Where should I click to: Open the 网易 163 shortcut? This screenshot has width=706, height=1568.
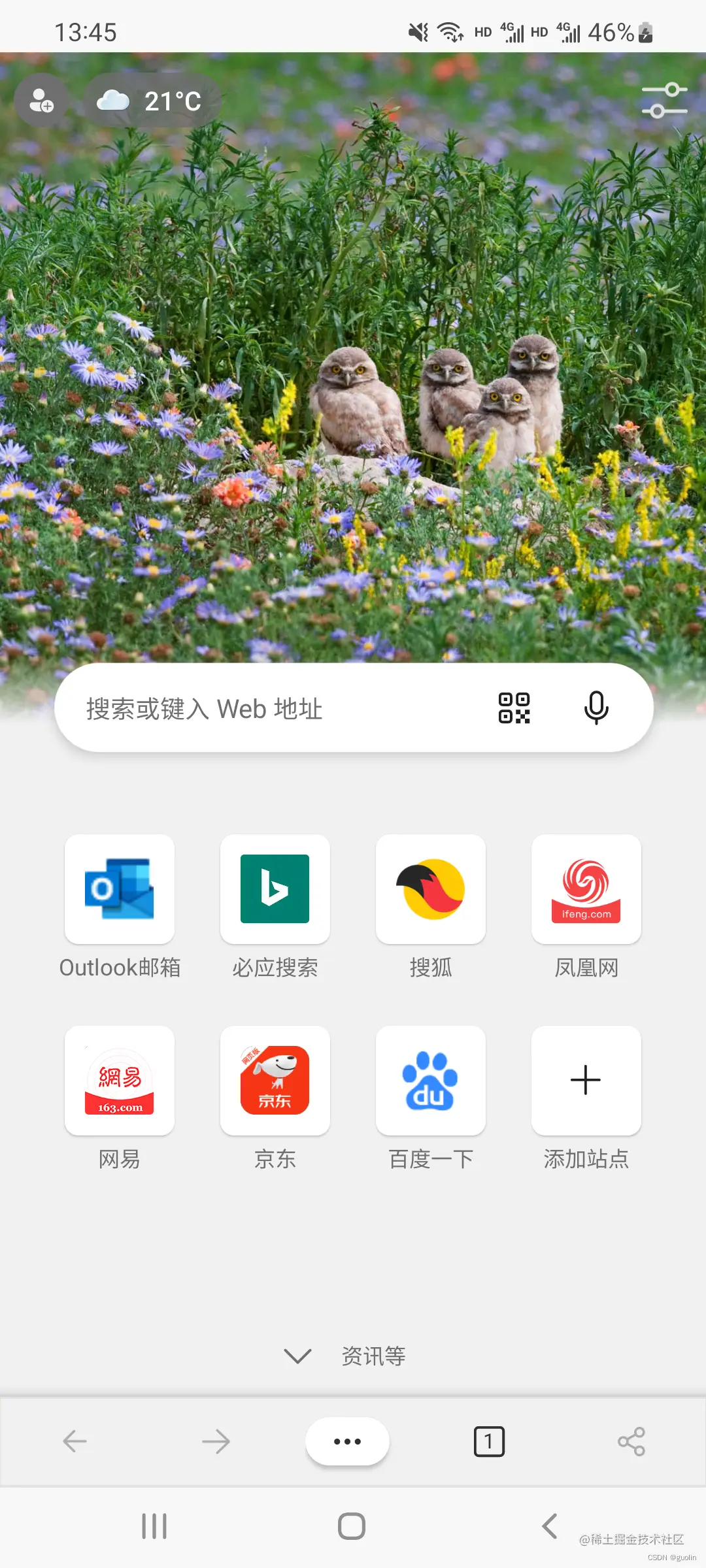point(119,1081)
